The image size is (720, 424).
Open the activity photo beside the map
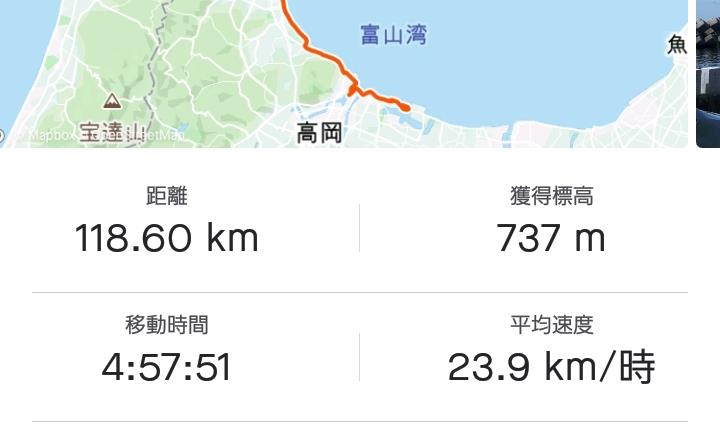(708, 73)
